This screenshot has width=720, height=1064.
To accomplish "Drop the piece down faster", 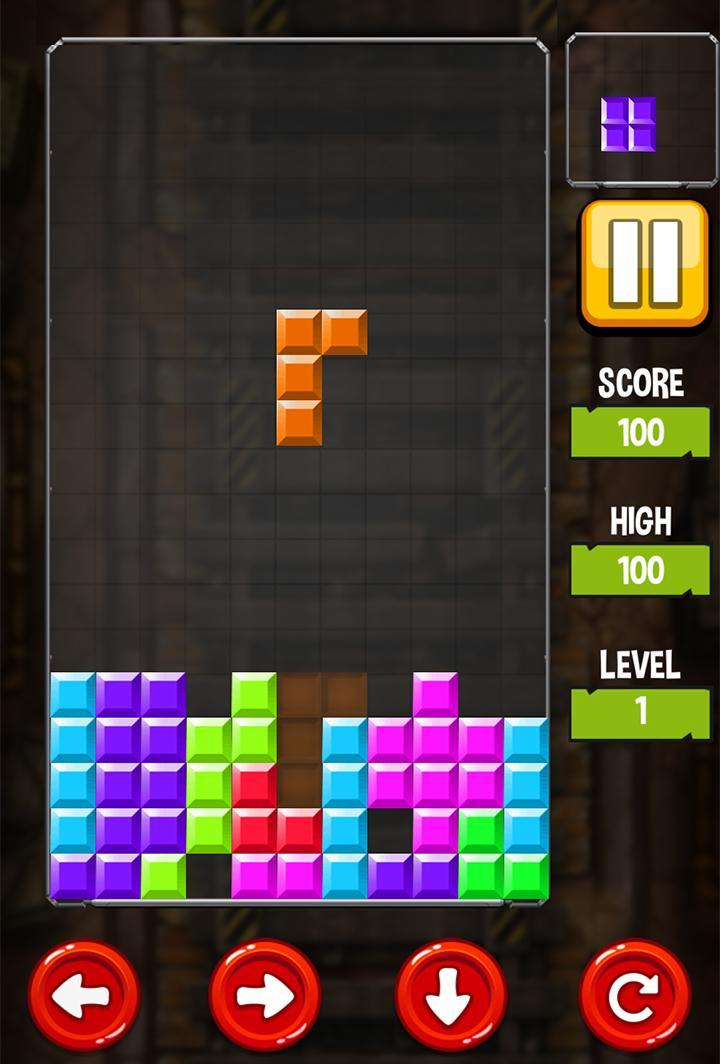I will pos(450,995).
